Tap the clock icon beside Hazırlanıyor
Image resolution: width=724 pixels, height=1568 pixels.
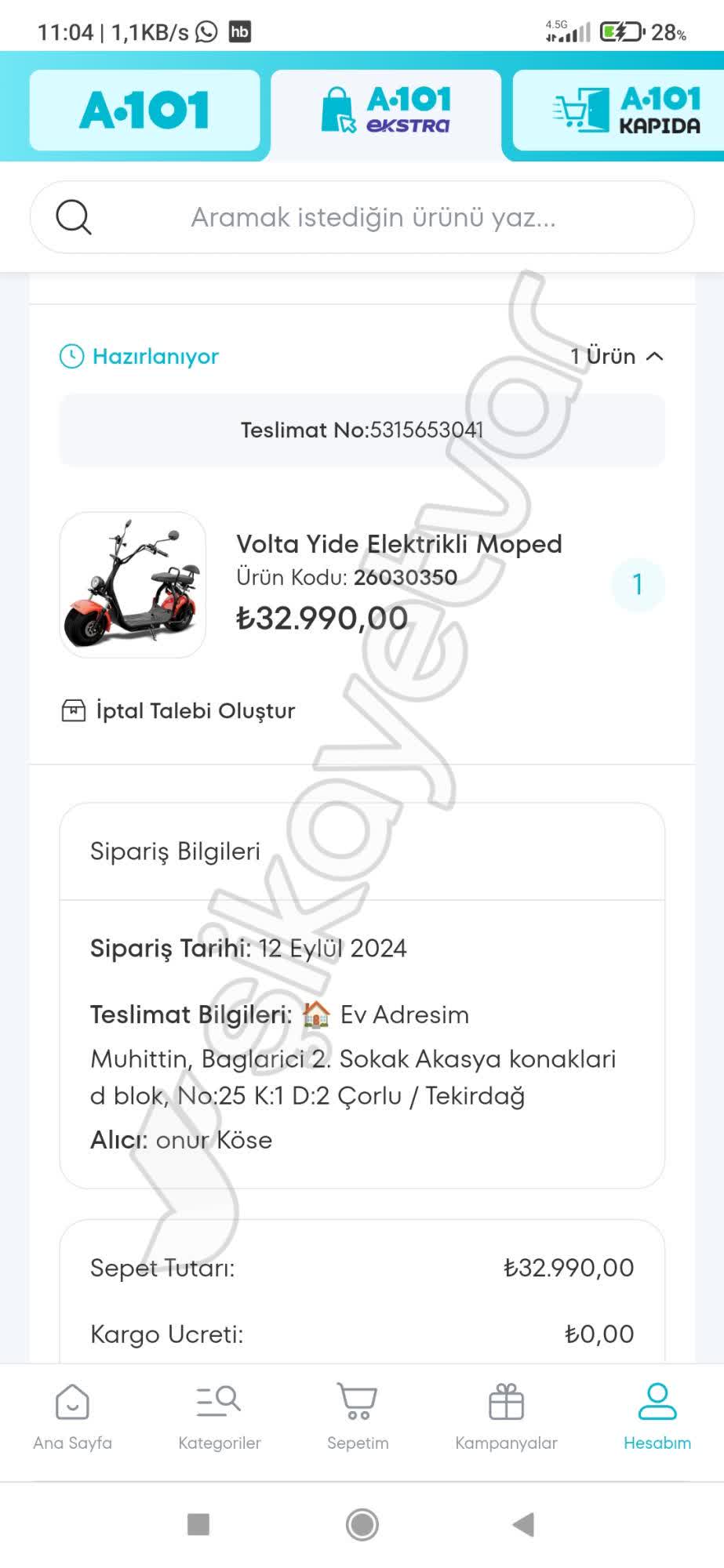coord(71,357)
